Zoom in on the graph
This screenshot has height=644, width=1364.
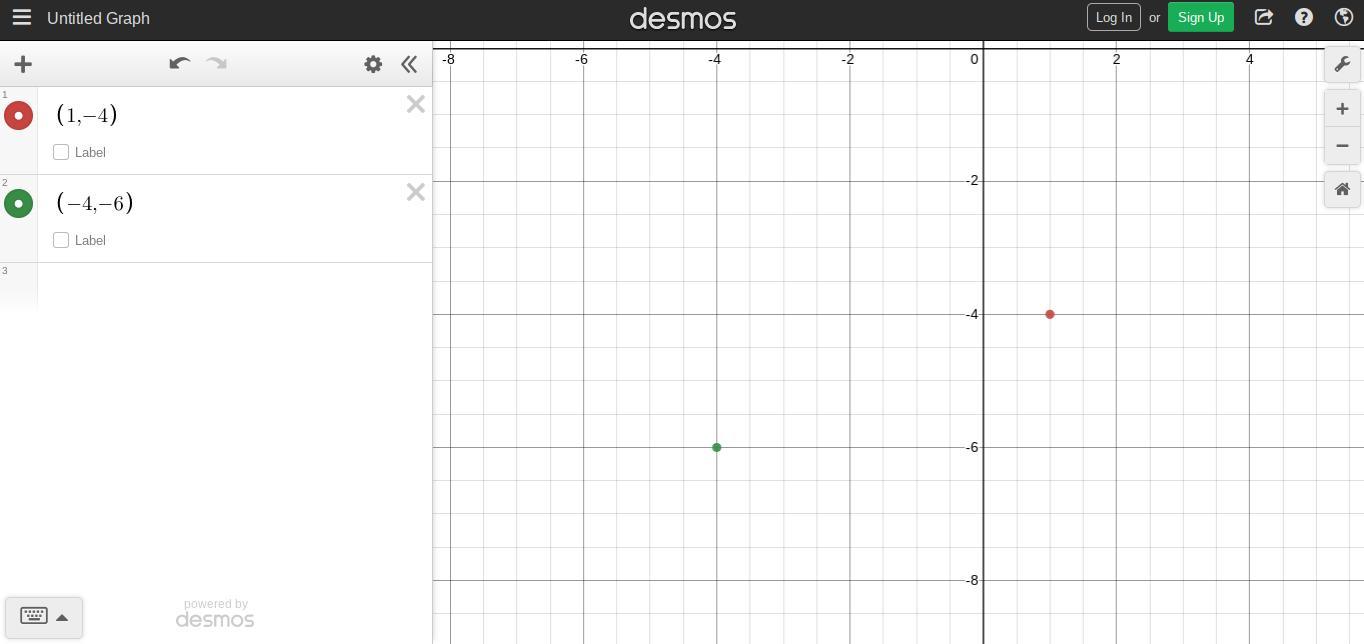(x=1342, y=109)
